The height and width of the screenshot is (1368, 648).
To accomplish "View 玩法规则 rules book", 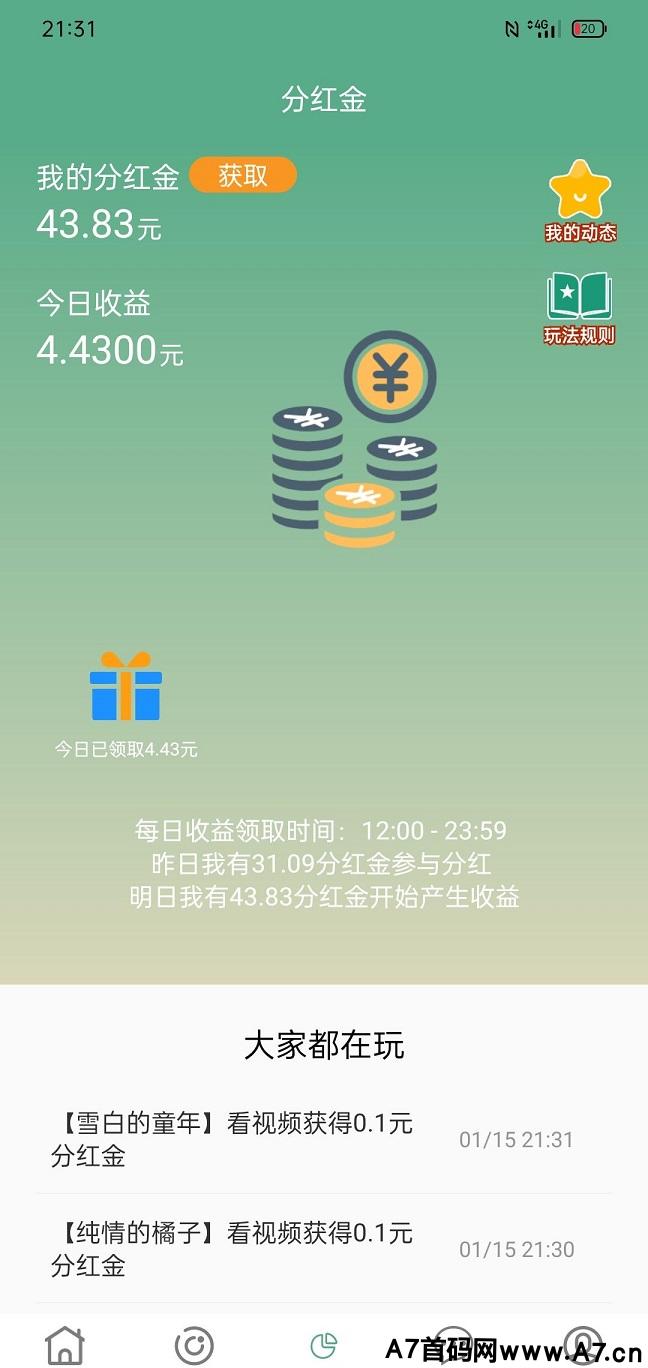I will (580, 308).
